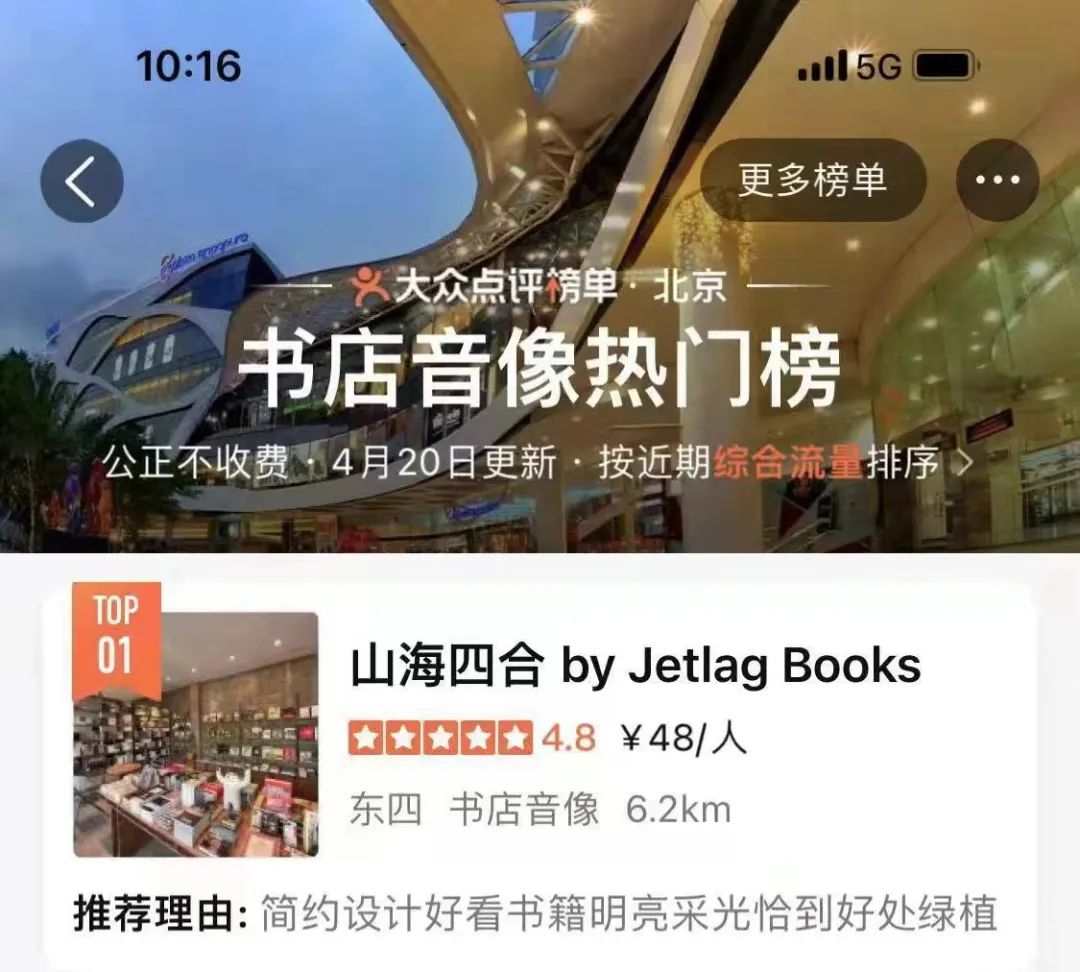Open 更多榜单 to see more rankings
The image size is (1080, 972).
tap(812, 180)
